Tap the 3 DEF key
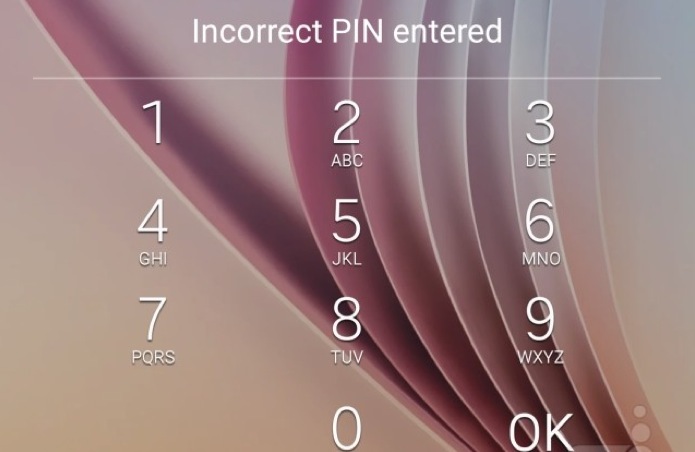 (540, 133)
